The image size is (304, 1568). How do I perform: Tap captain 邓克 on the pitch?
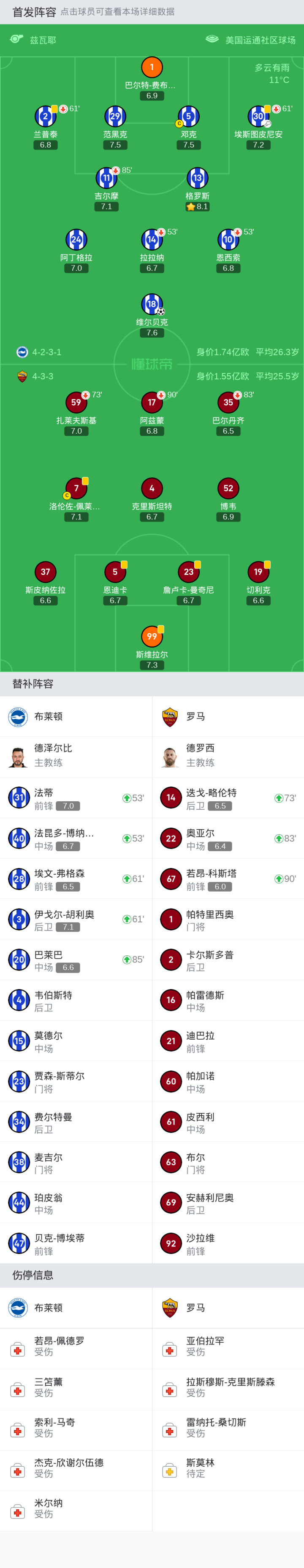188,117
